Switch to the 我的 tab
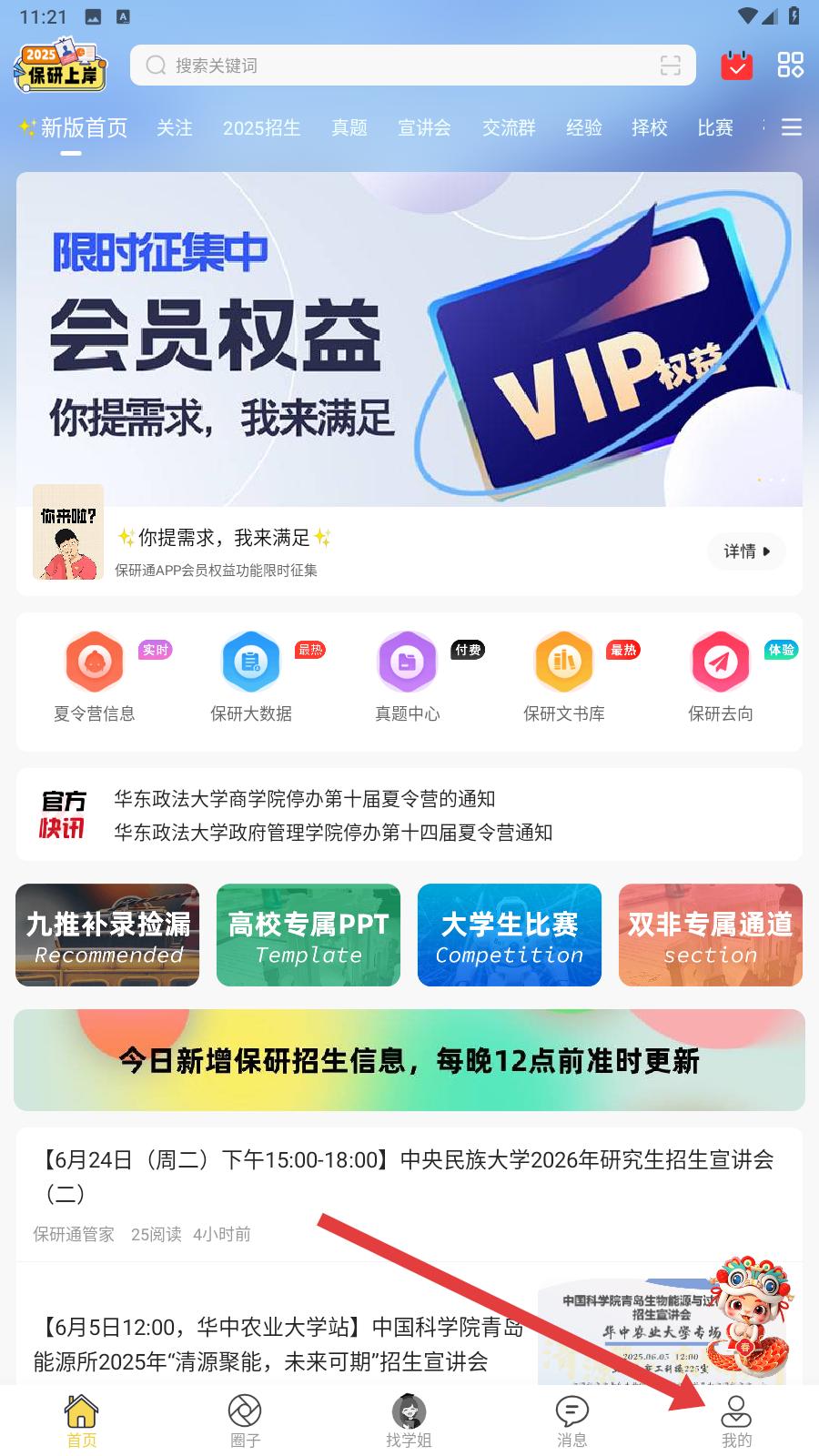The image size is (819, 1456). point(736,1421)
